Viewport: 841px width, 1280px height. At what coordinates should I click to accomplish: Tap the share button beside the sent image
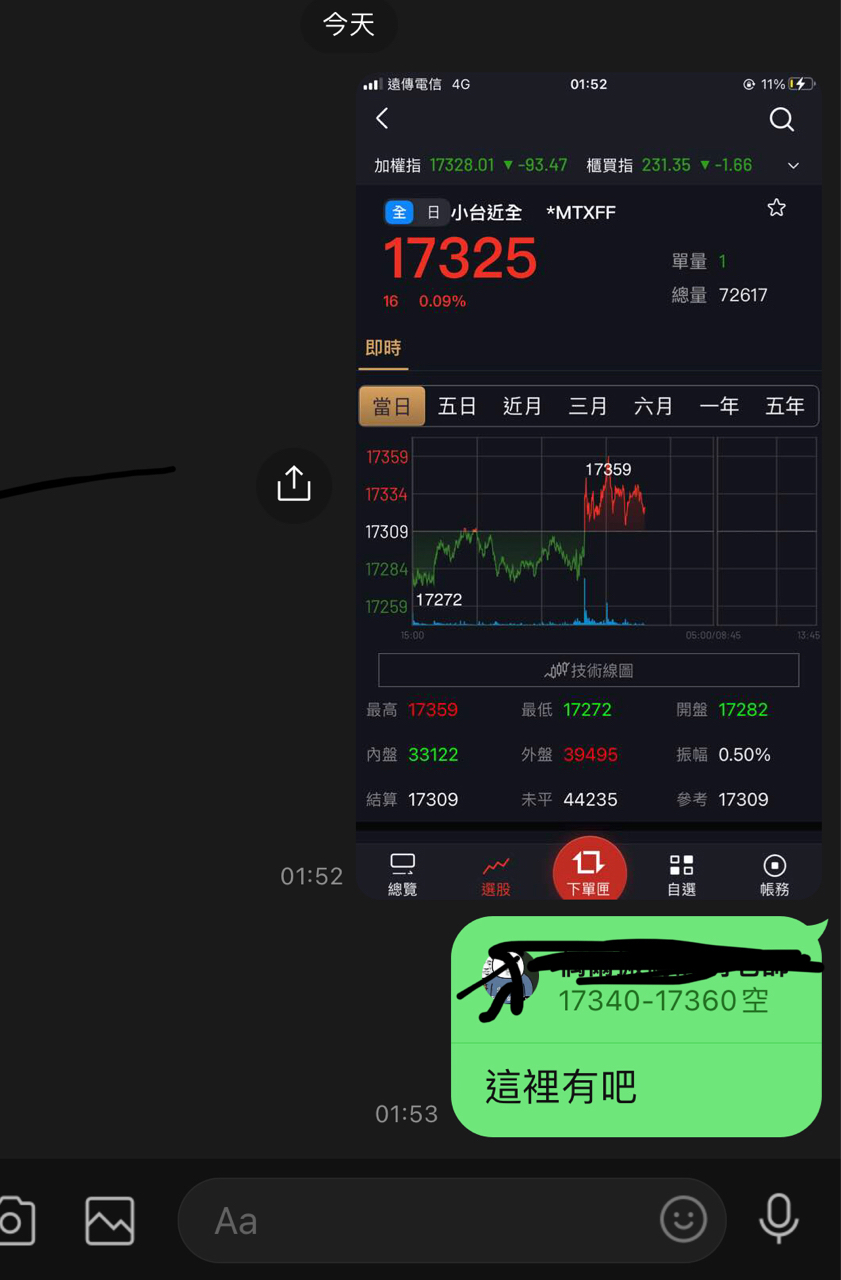click(293, 485)
